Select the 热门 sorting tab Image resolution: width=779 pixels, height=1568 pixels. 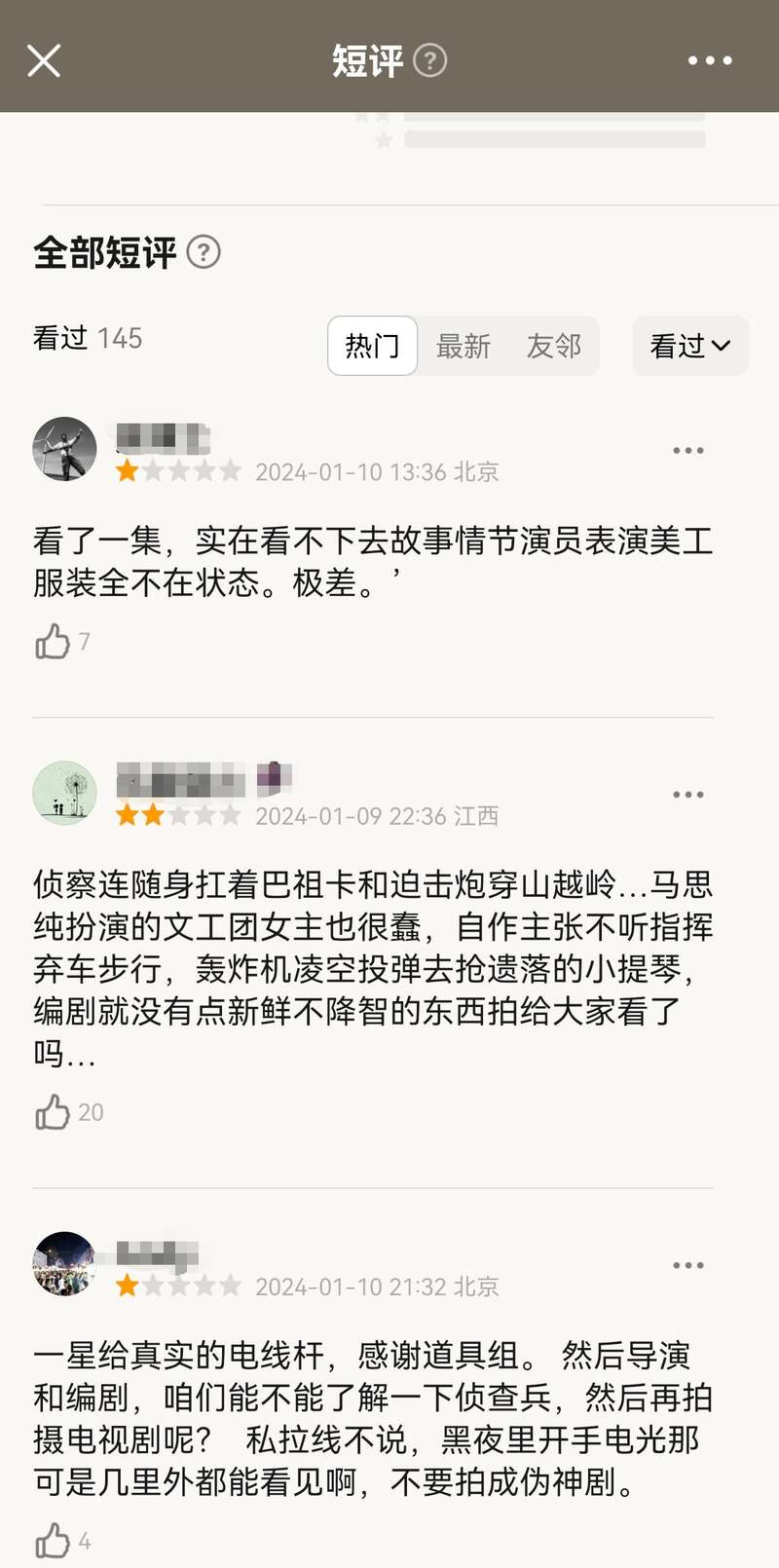372,346
